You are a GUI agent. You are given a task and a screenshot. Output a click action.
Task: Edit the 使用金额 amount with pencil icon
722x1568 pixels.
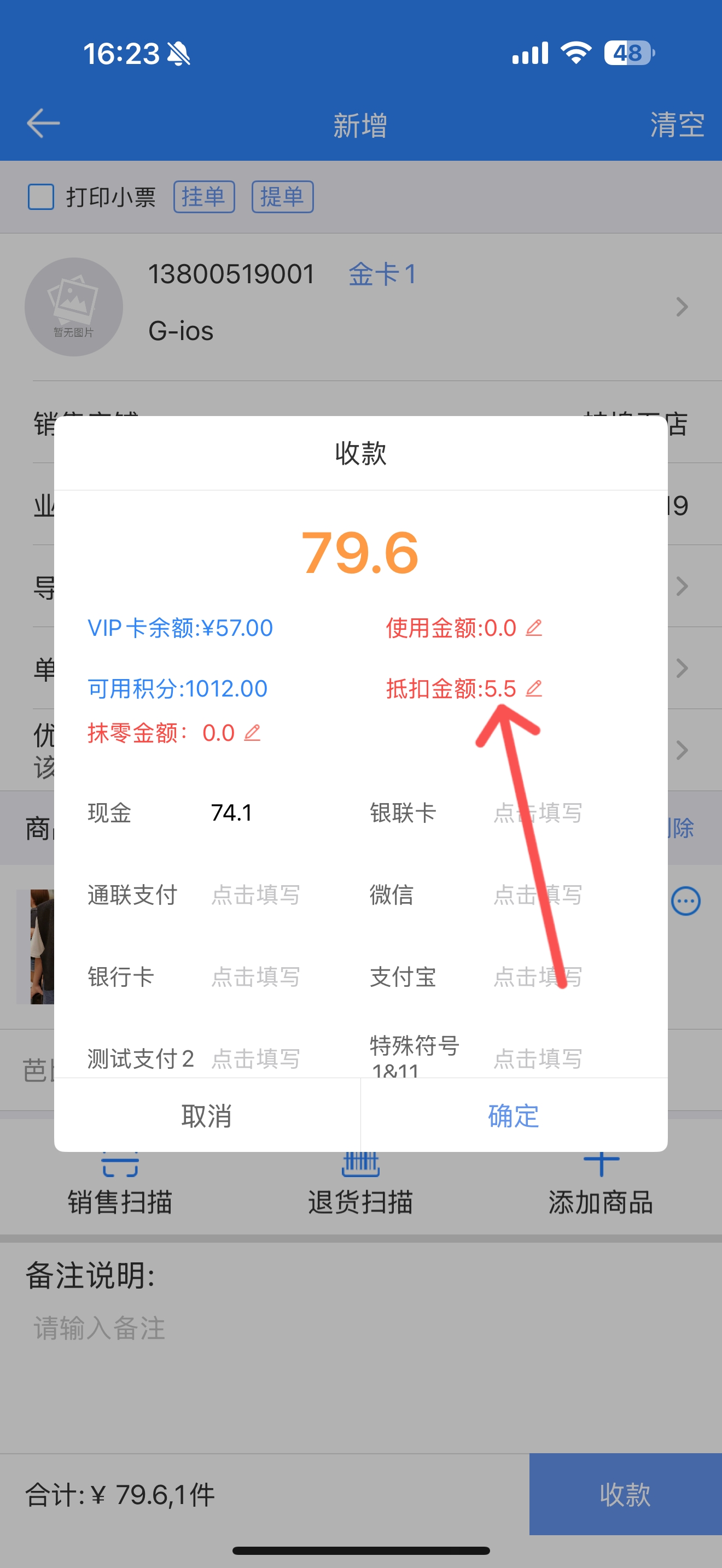pyautogui.click(x=533, y=628)
